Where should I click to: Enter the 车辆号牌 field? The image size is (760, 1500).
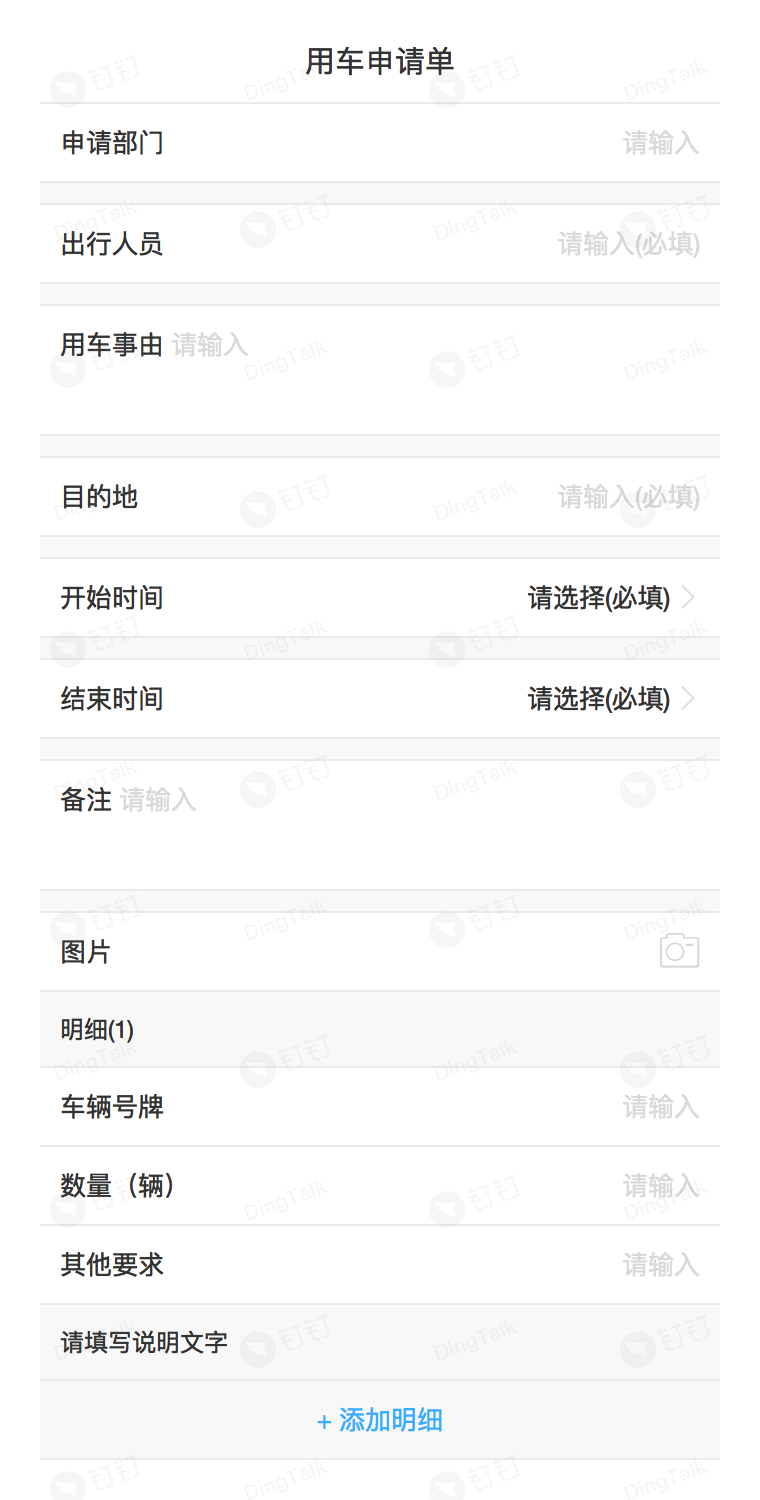click(x=380, y=1107)
